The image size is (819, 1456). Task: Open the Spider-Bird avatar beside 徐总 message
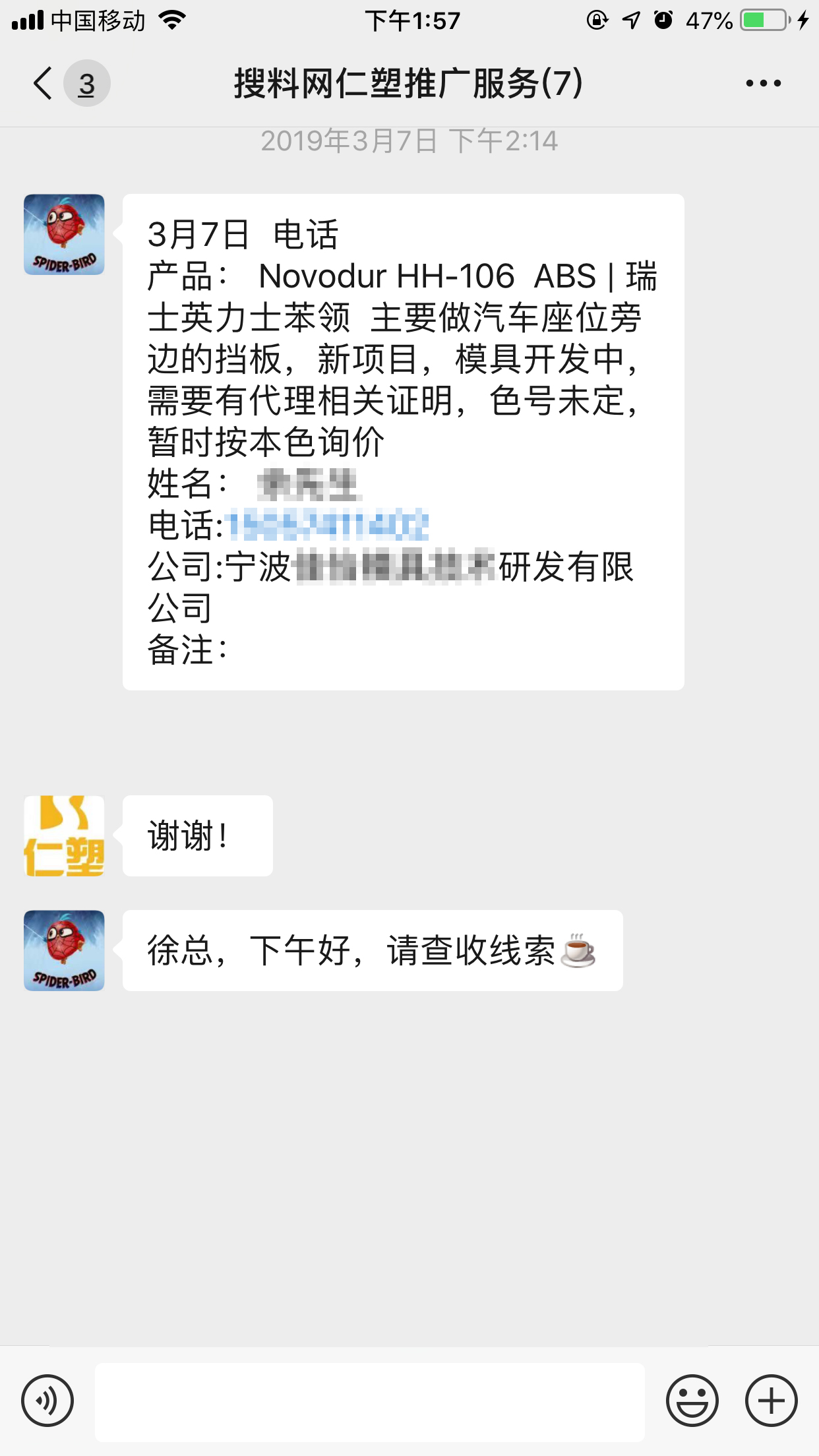pyautogui.click(x=64, y=950)
